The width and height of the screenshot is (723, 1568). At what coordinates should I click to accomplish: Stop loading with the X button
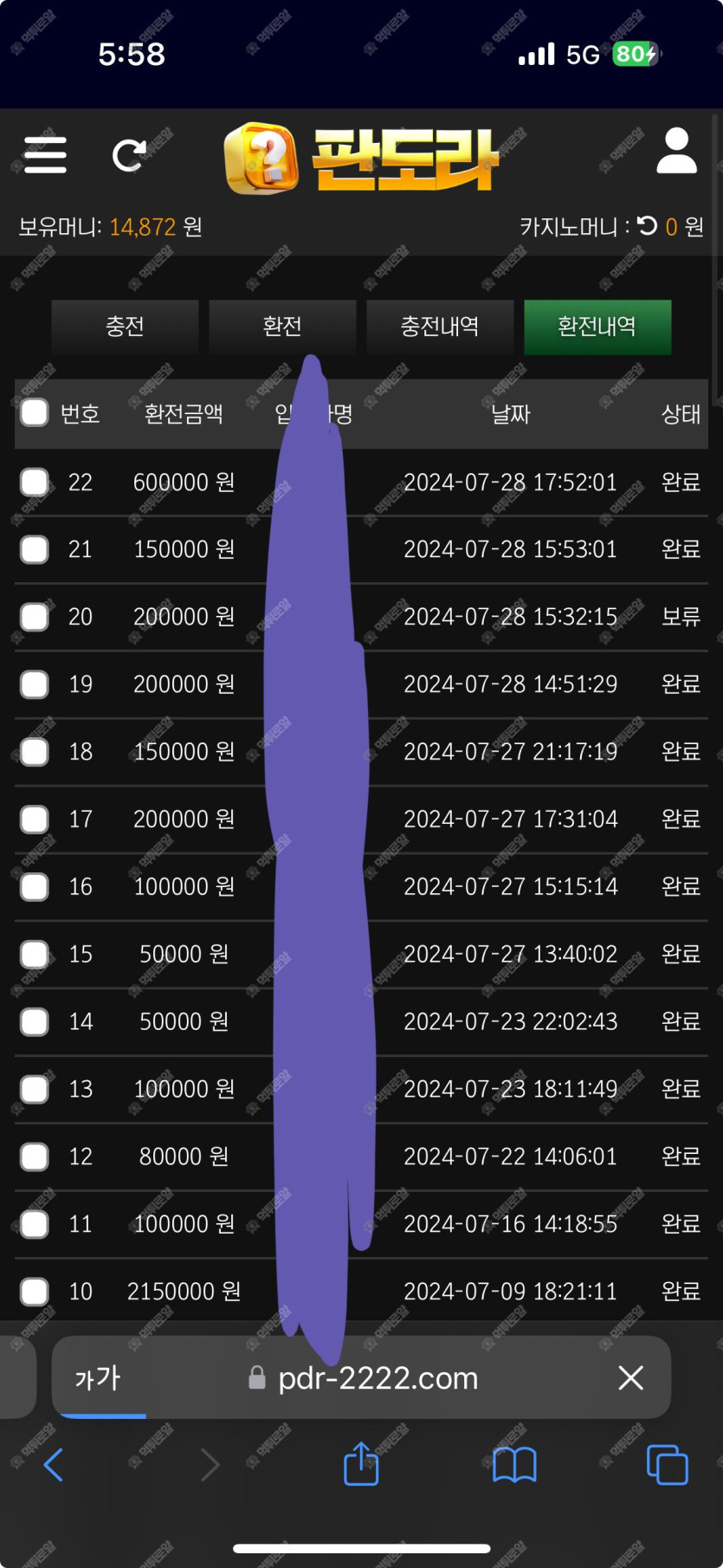tap(631, 1377)
